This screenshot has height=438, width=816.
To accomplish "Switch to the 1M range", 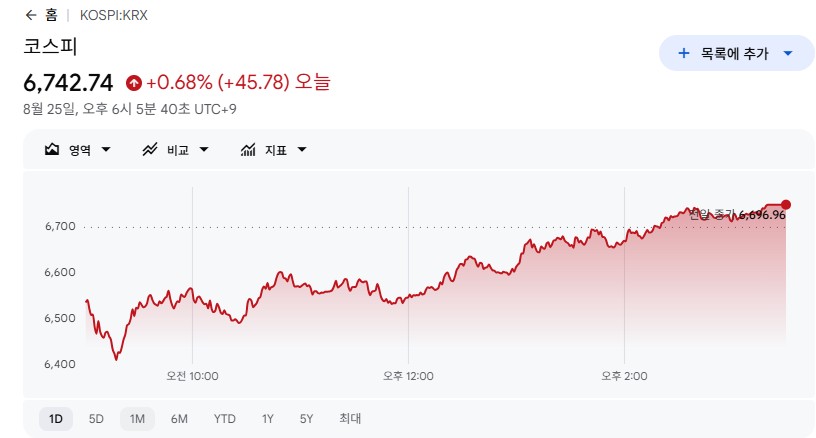I will pos(137,419).
